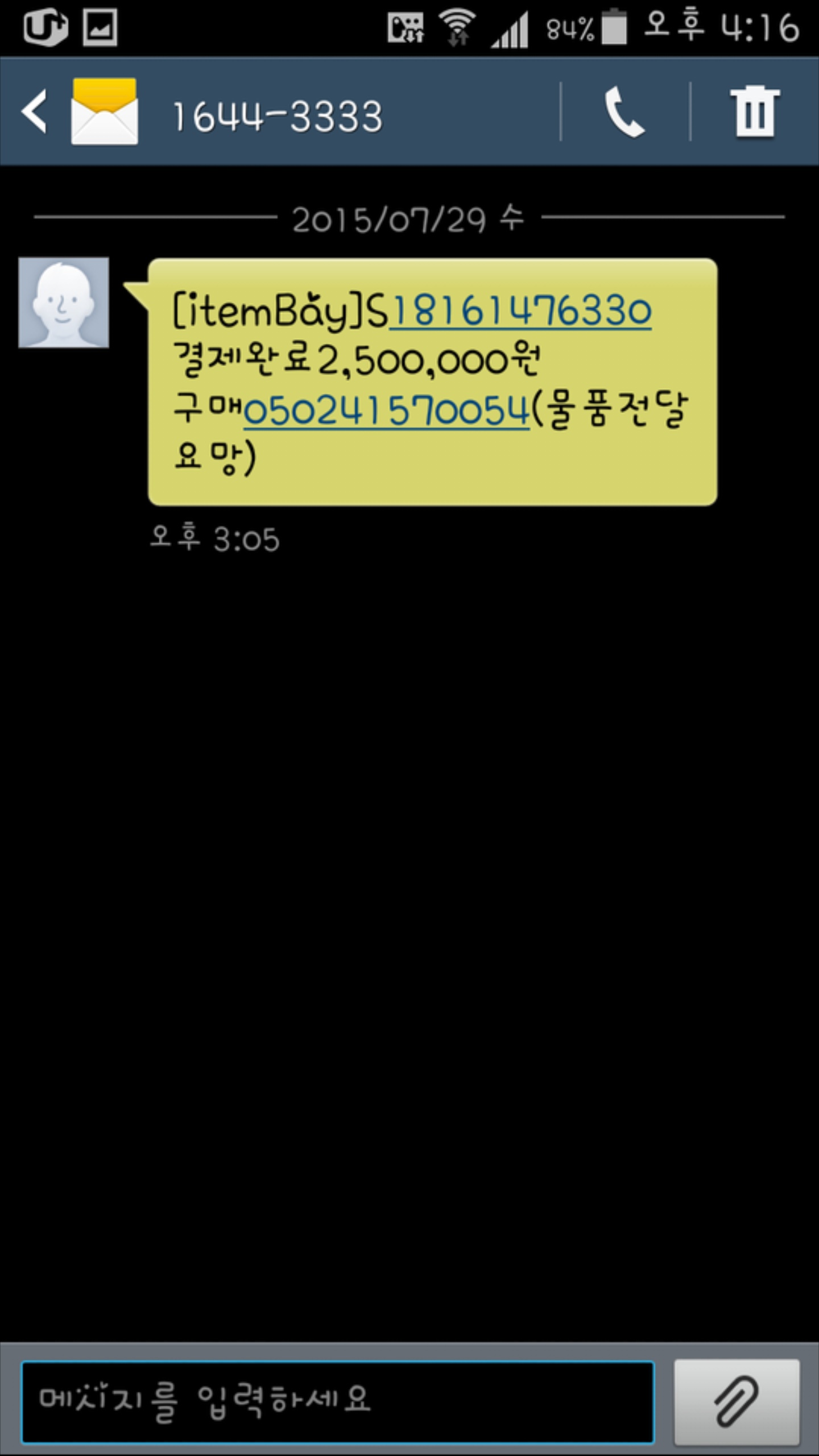Focus the message input field
Viewport: 819px width, 1456px height.
point(338,1402)
